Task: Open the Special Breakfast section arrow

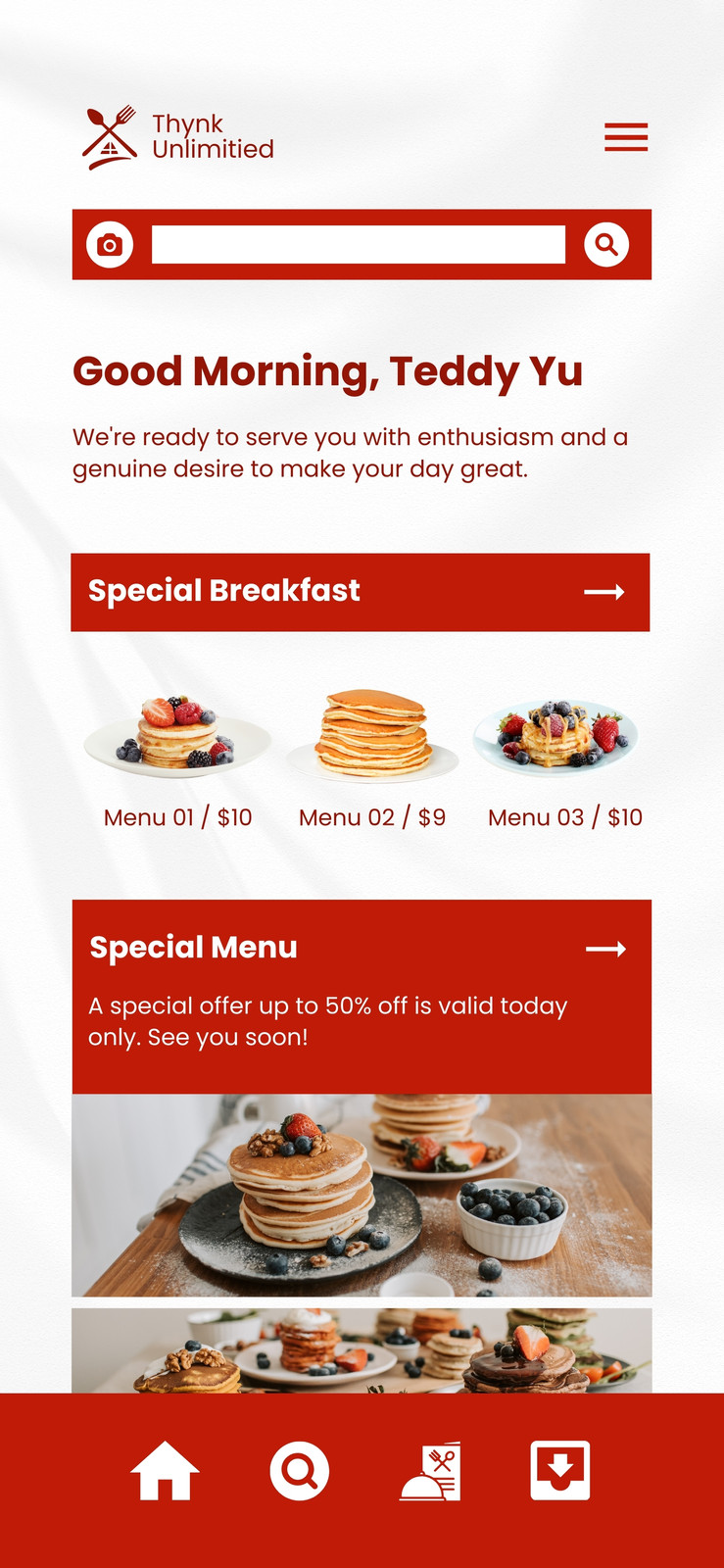Action: coord(604,592)
